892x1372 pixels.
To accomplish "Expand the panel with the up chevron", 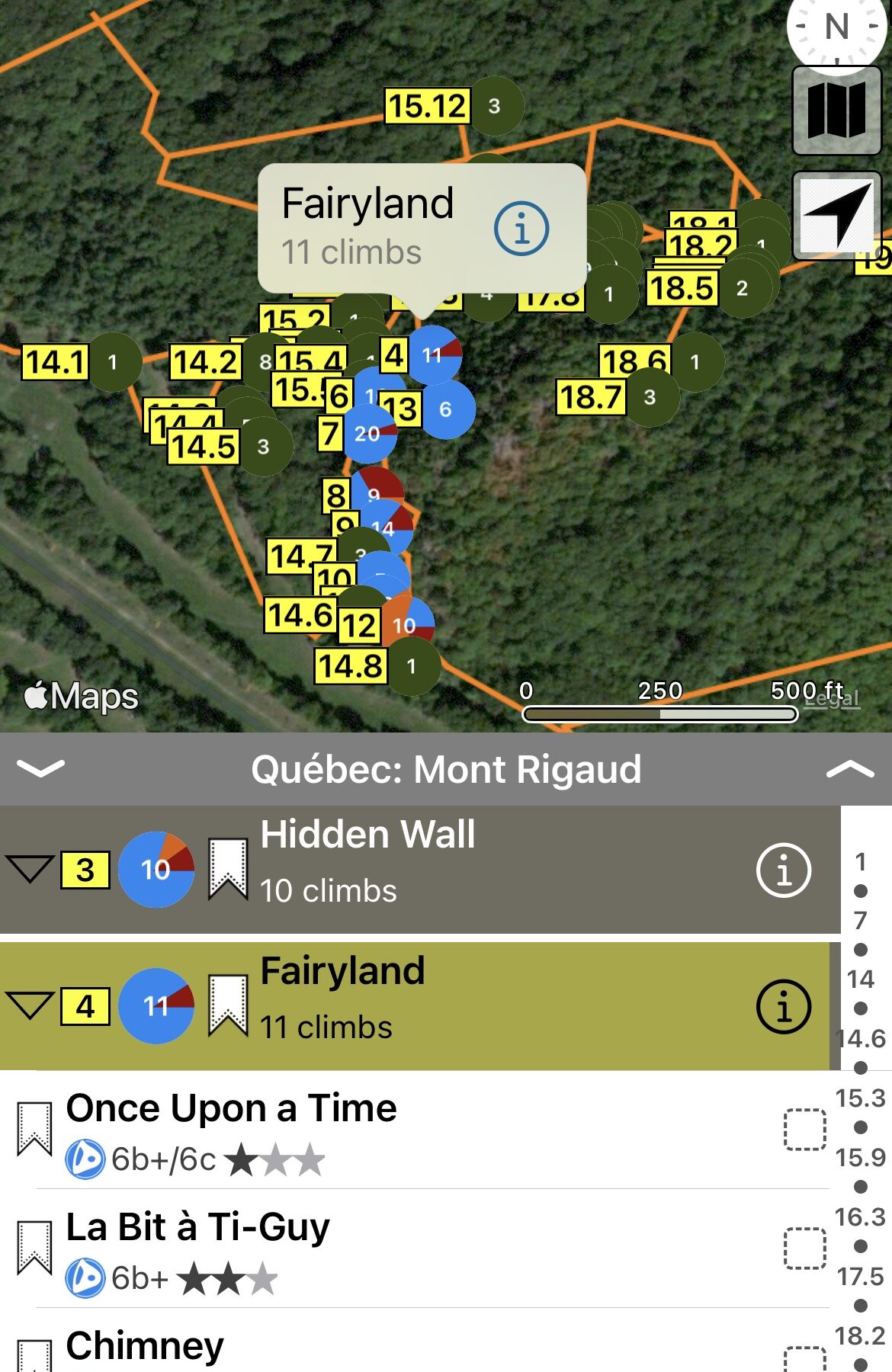I will coord(850,768).
